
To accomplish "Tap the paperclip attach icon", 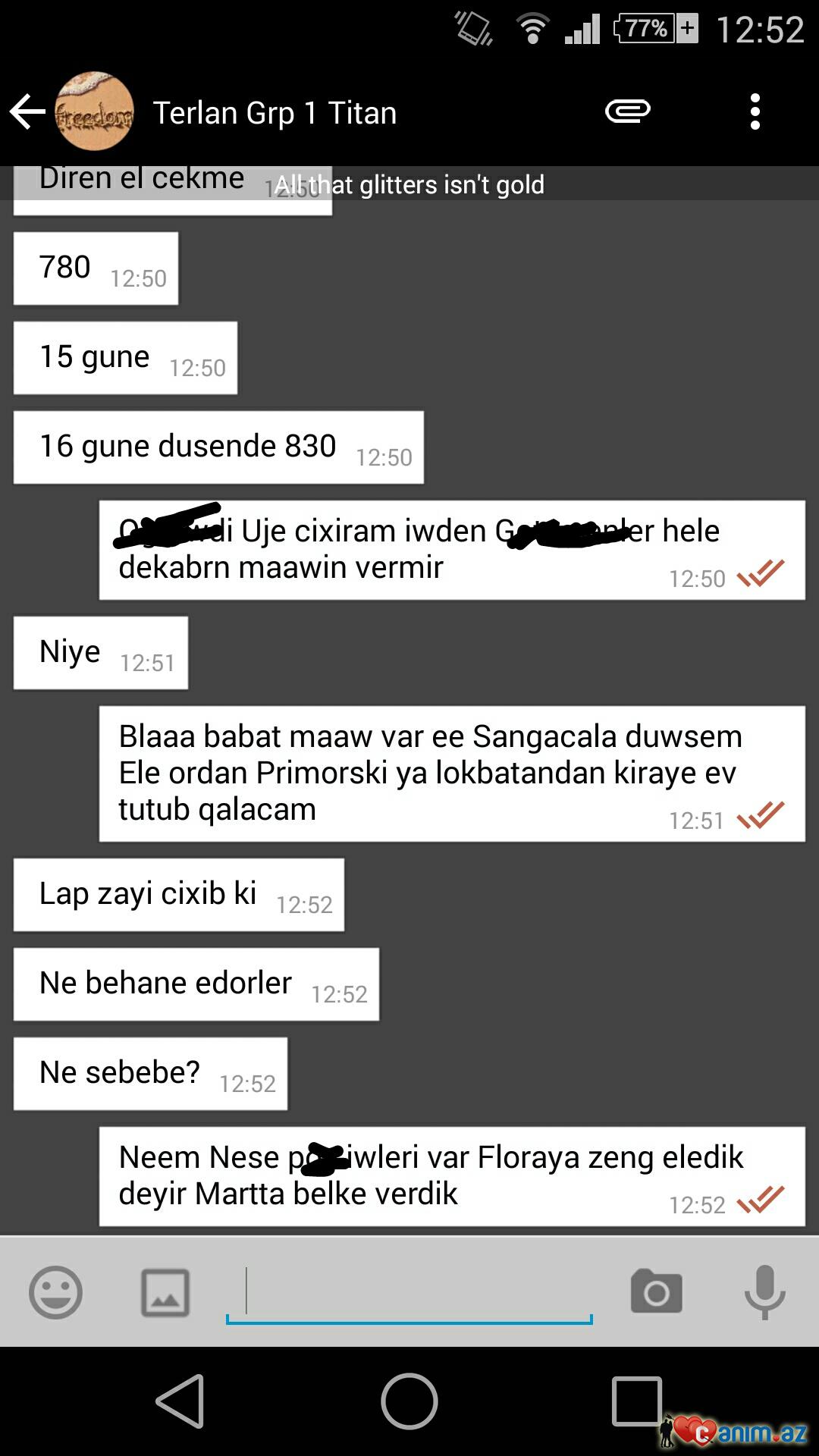I will (x=627, y=111).
